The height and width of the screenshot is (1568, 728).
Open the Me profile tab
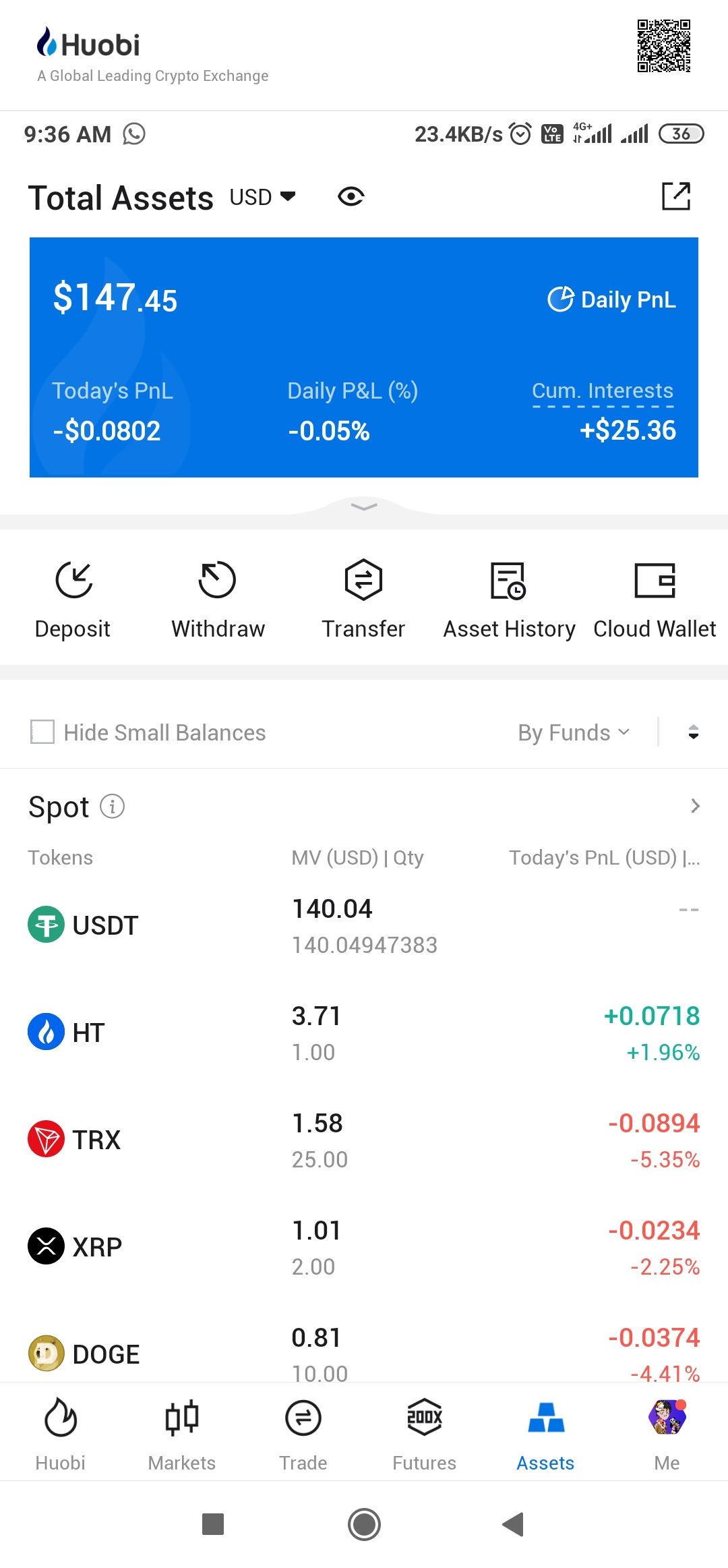(x=667, y=1432)
